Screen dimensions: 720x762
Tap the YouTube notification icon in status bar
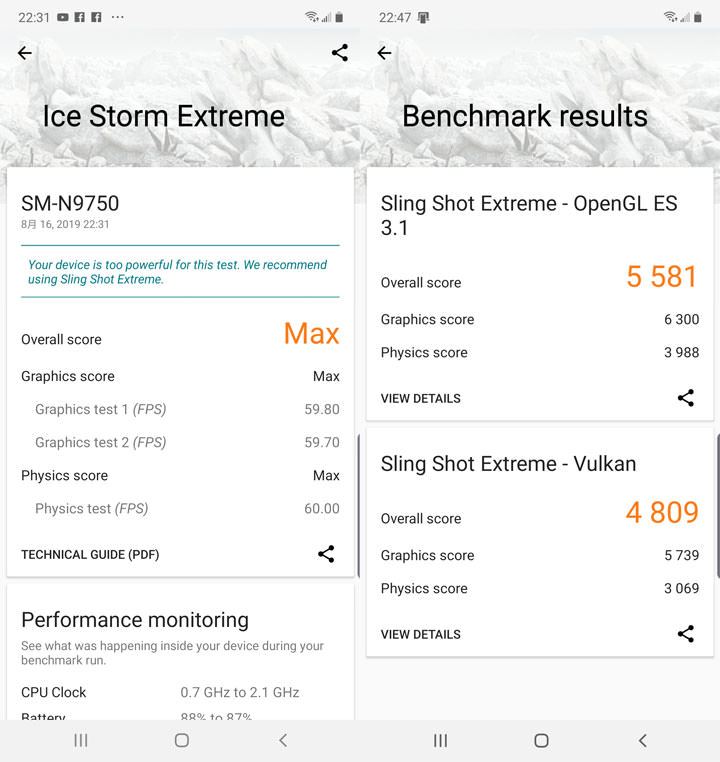tap(62, 16)
